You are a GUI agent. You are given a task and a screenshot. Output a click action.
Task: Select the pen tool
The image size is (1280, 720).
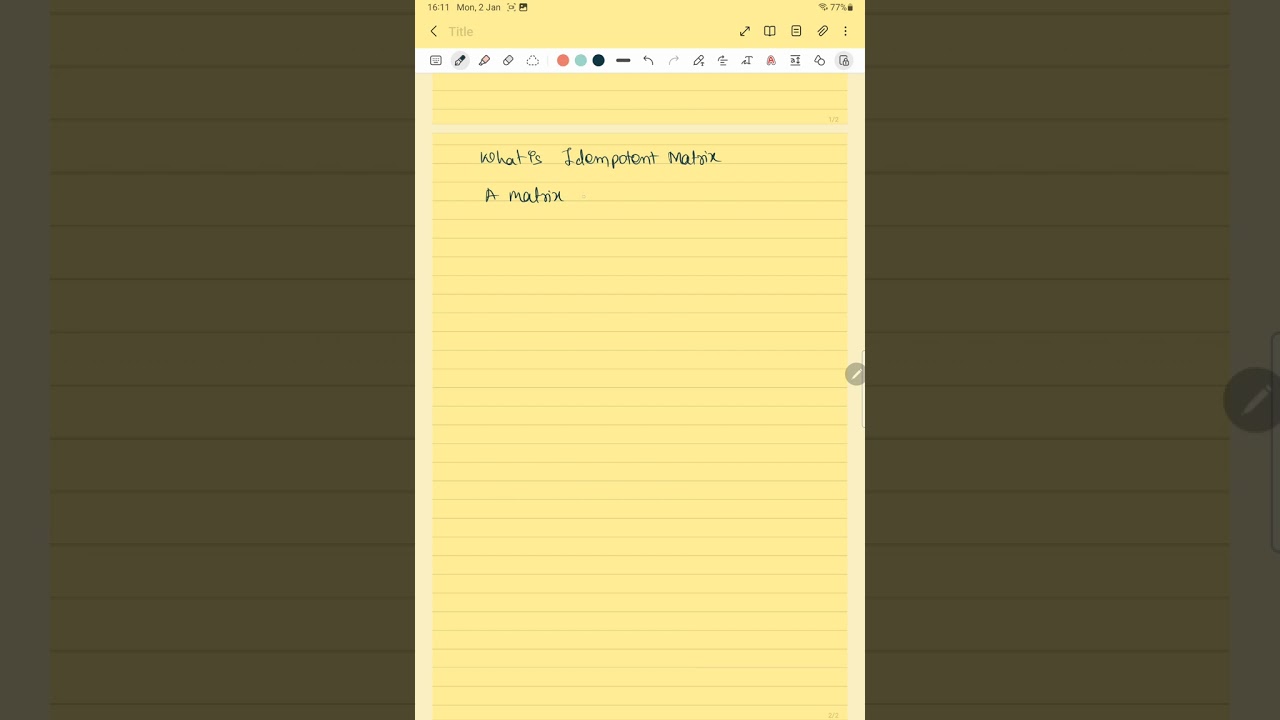460,61
